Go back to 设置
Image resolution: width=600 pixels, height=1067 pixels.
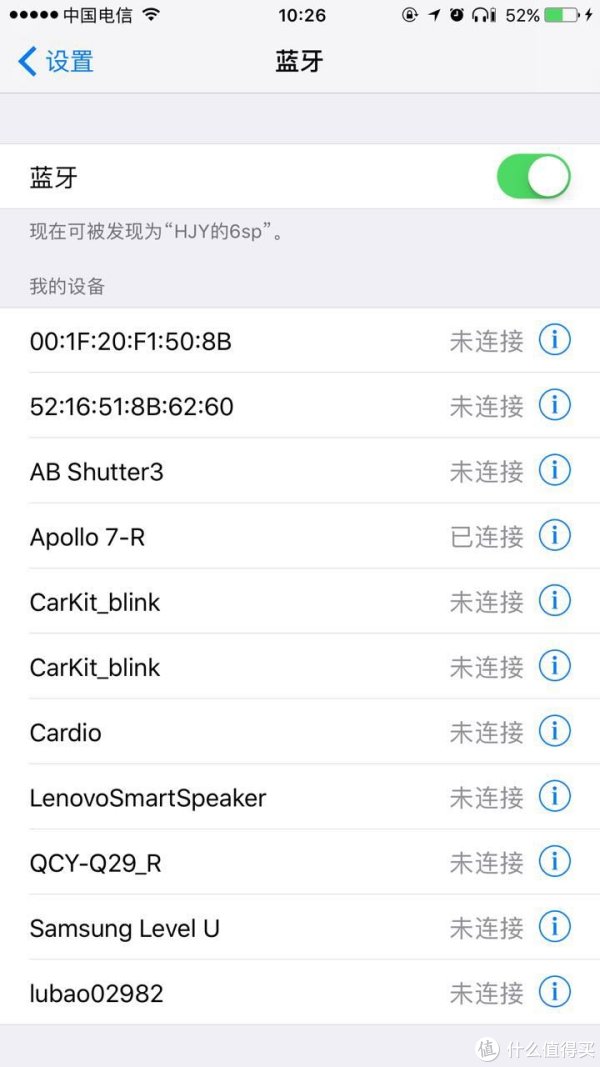click(x=56, y=62)
